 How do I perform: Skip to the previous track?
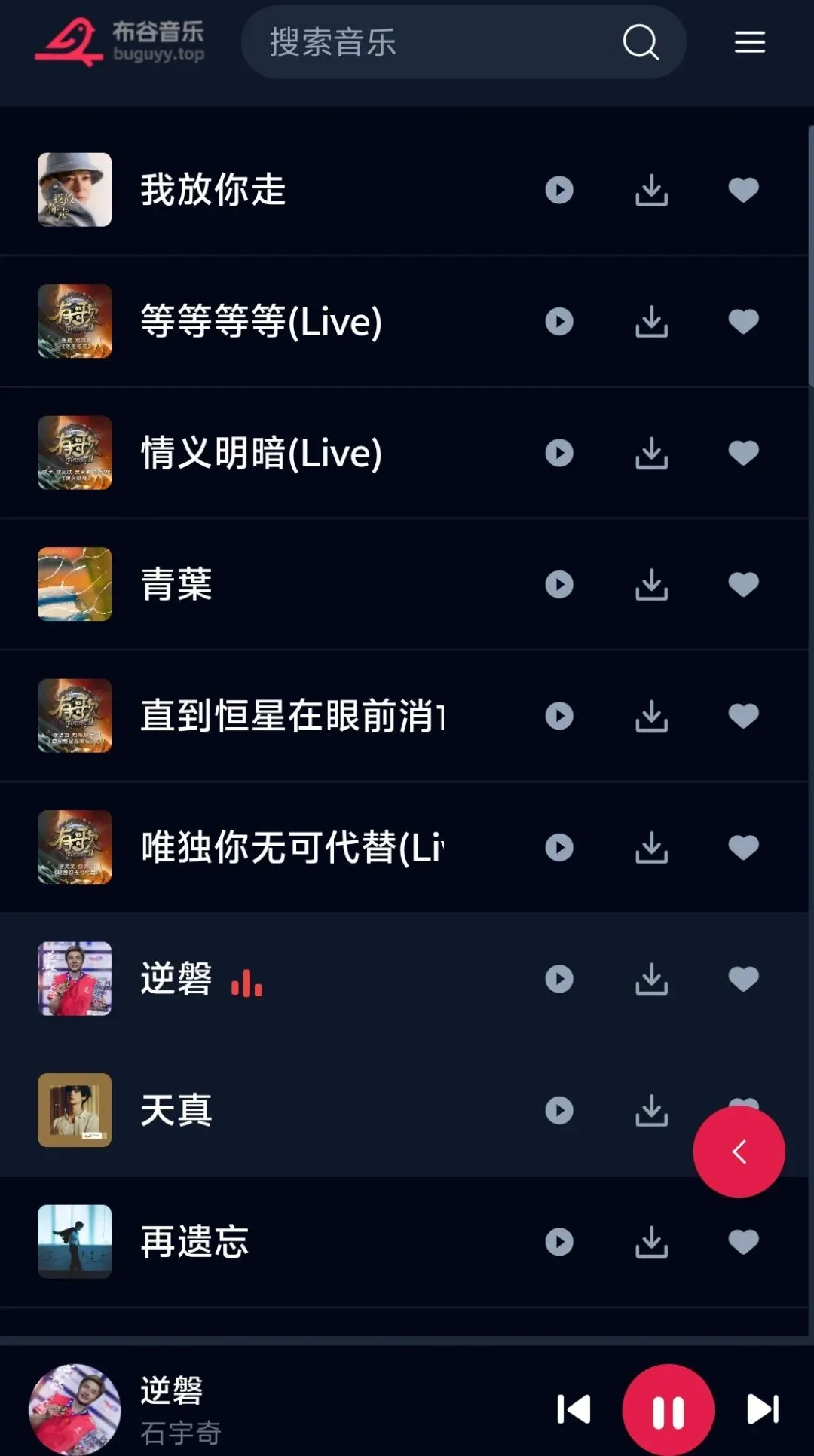pyautogui.click(x=574, y=1409)
